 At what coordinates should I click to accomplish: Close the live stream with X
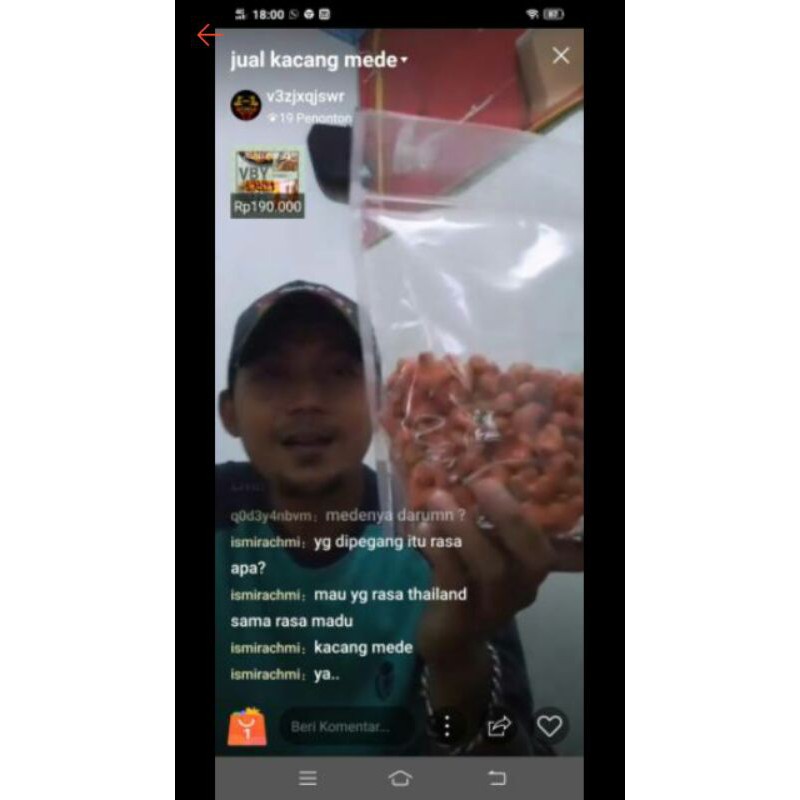pos(561,56)
